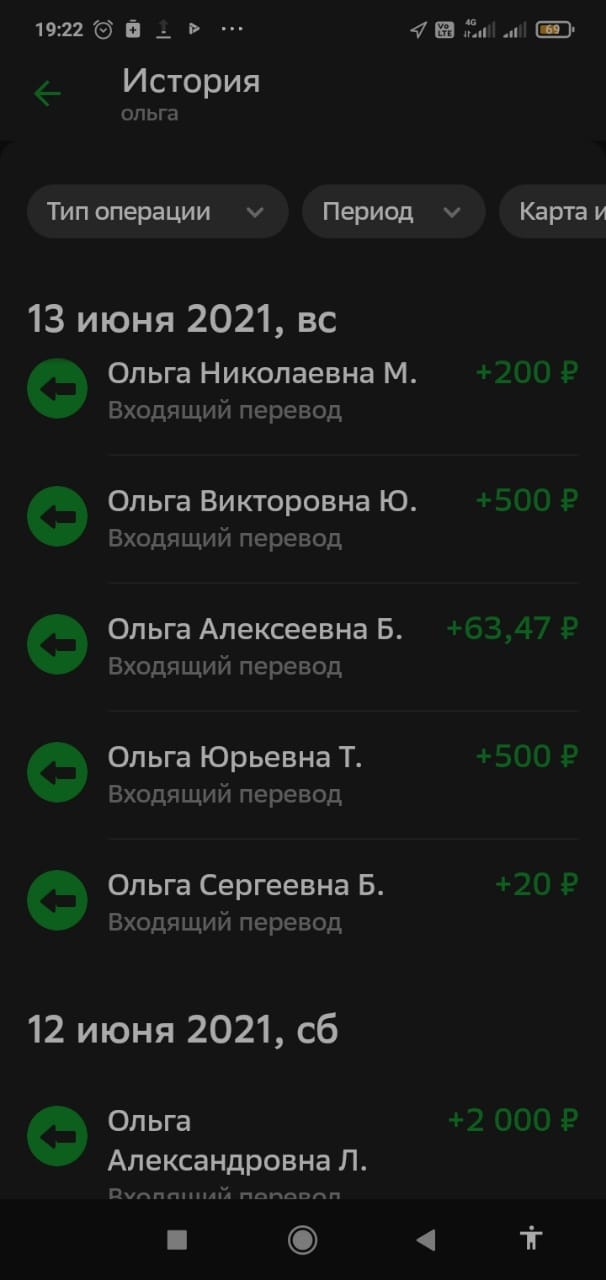Image resolution: width=606 pixels, height=1280 pixels.
Task: Open recent apps with the square button
Action: 177,1240
